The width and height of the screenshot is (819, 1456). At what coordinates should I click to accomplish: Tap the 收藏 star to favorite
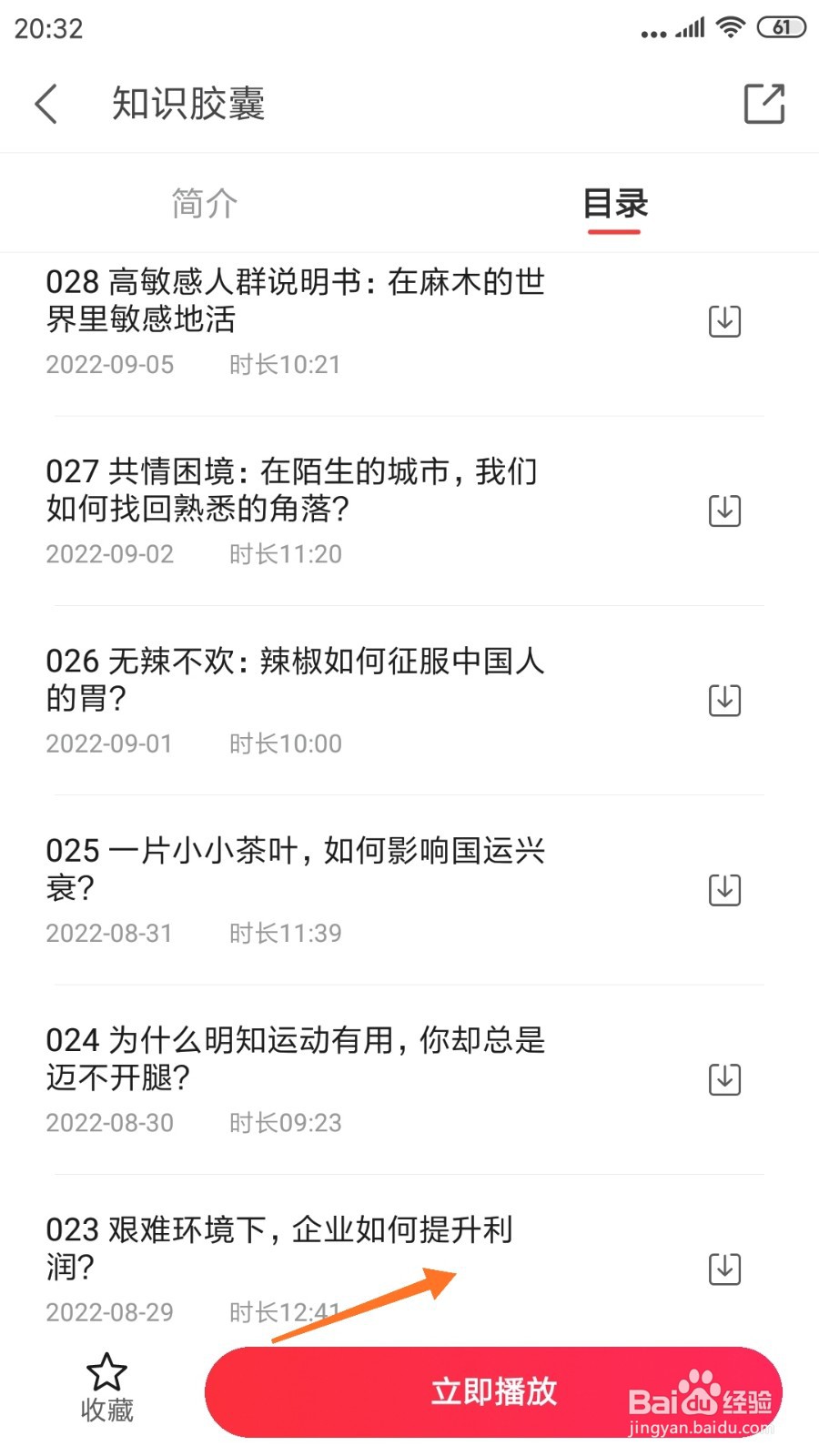[106, 1389]
